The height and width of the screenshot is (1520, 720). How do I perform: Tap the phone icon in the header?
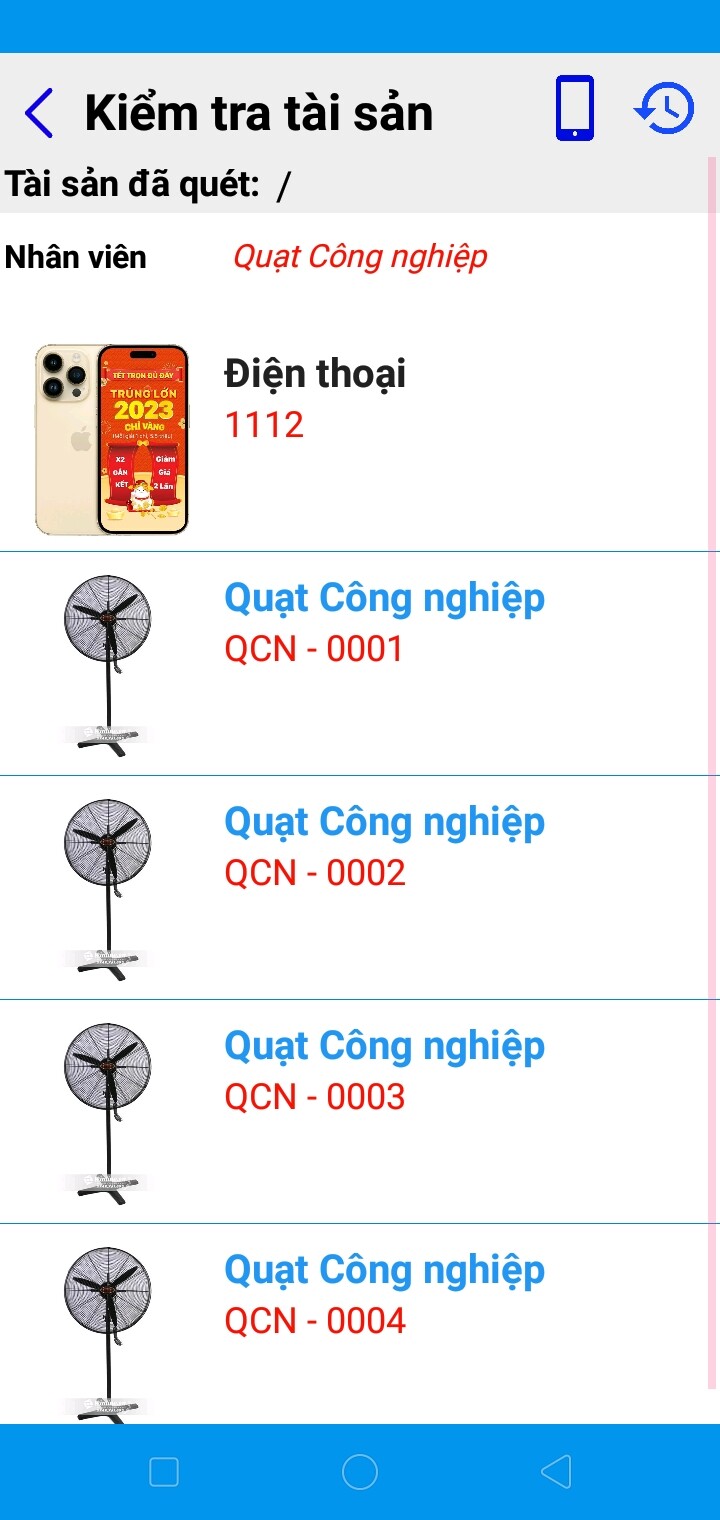(575, 108)
